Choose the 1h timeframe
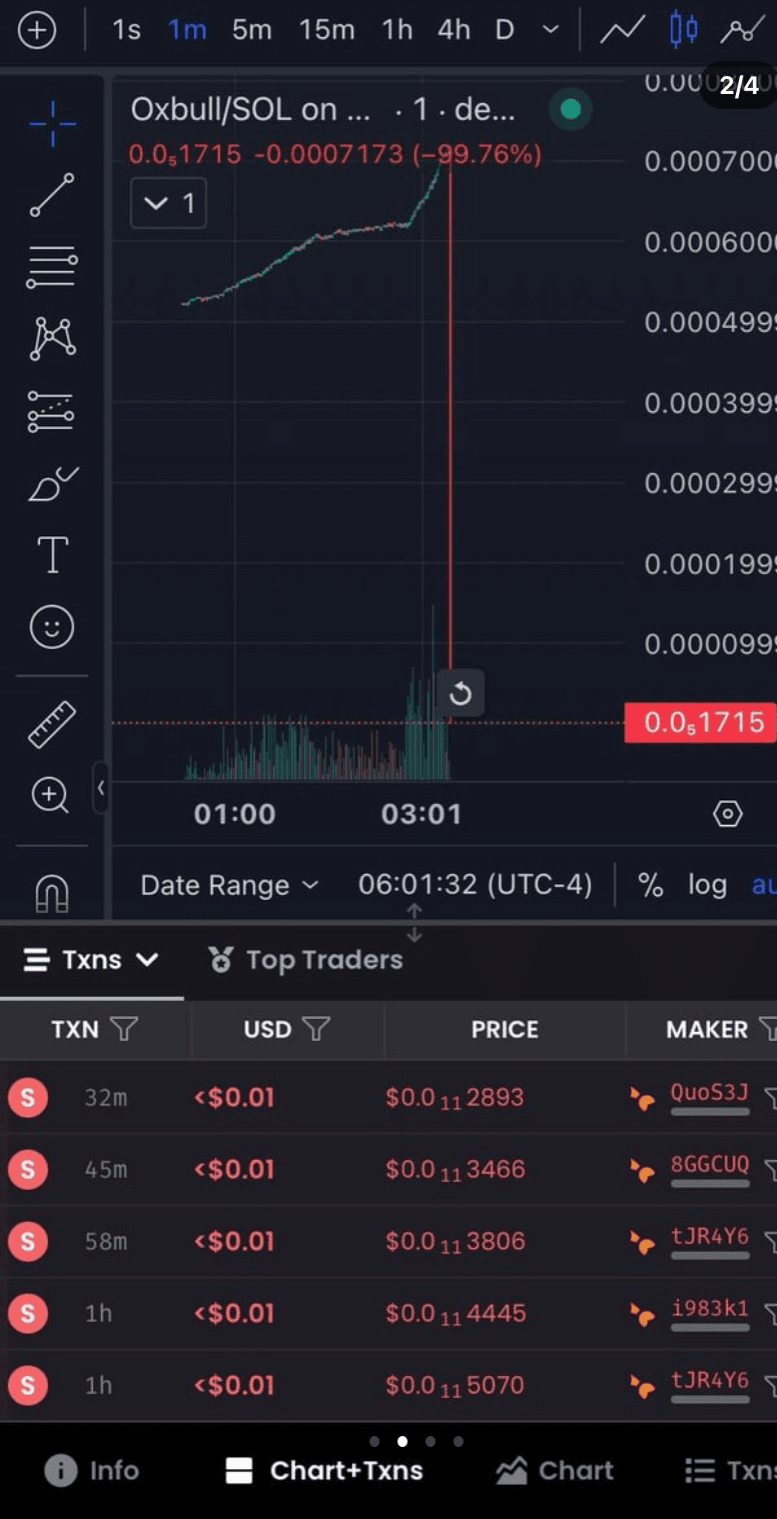 [397, 30]
